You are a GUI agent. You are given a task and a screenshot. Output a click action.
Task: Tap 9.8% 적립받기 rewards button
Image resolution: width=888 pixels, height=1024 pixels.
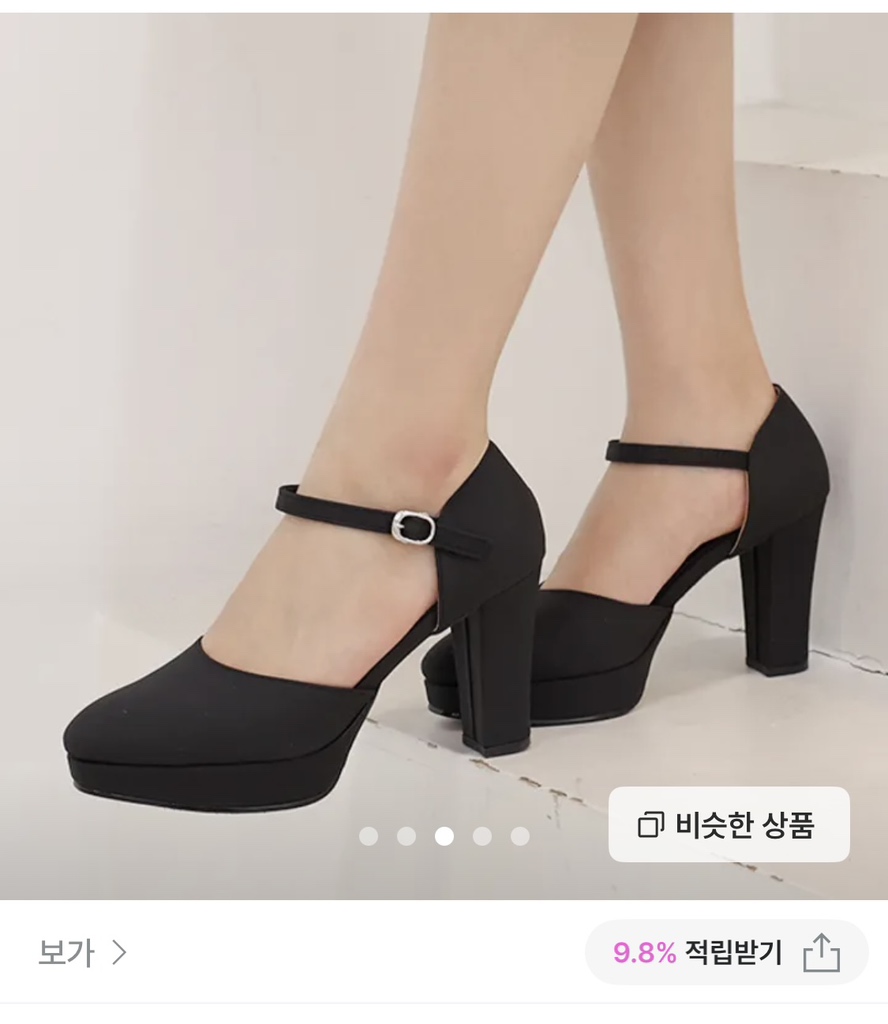[x=697, y=952]
